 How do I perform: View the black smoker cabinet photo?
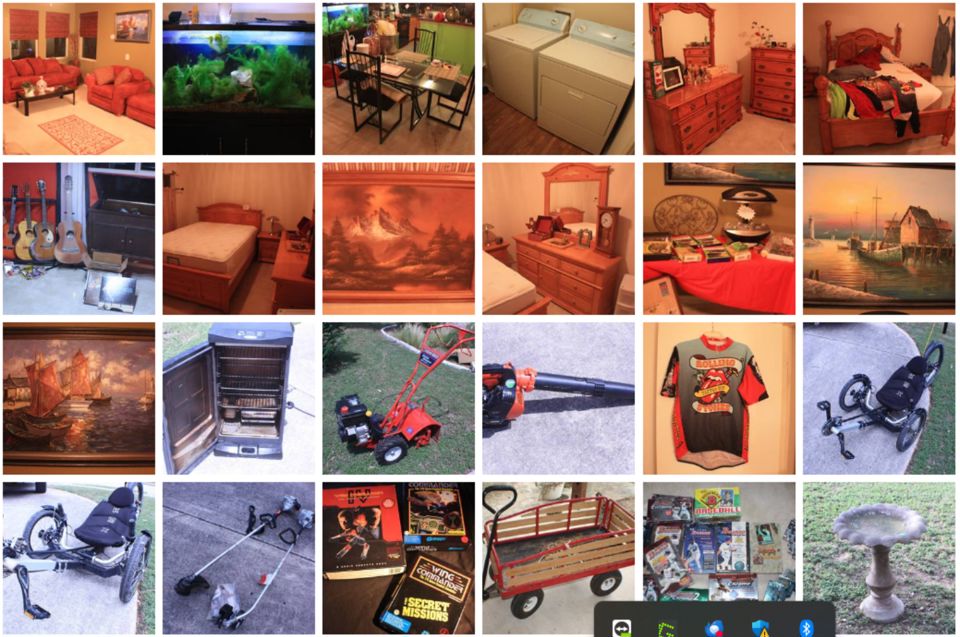pos(239,398)
